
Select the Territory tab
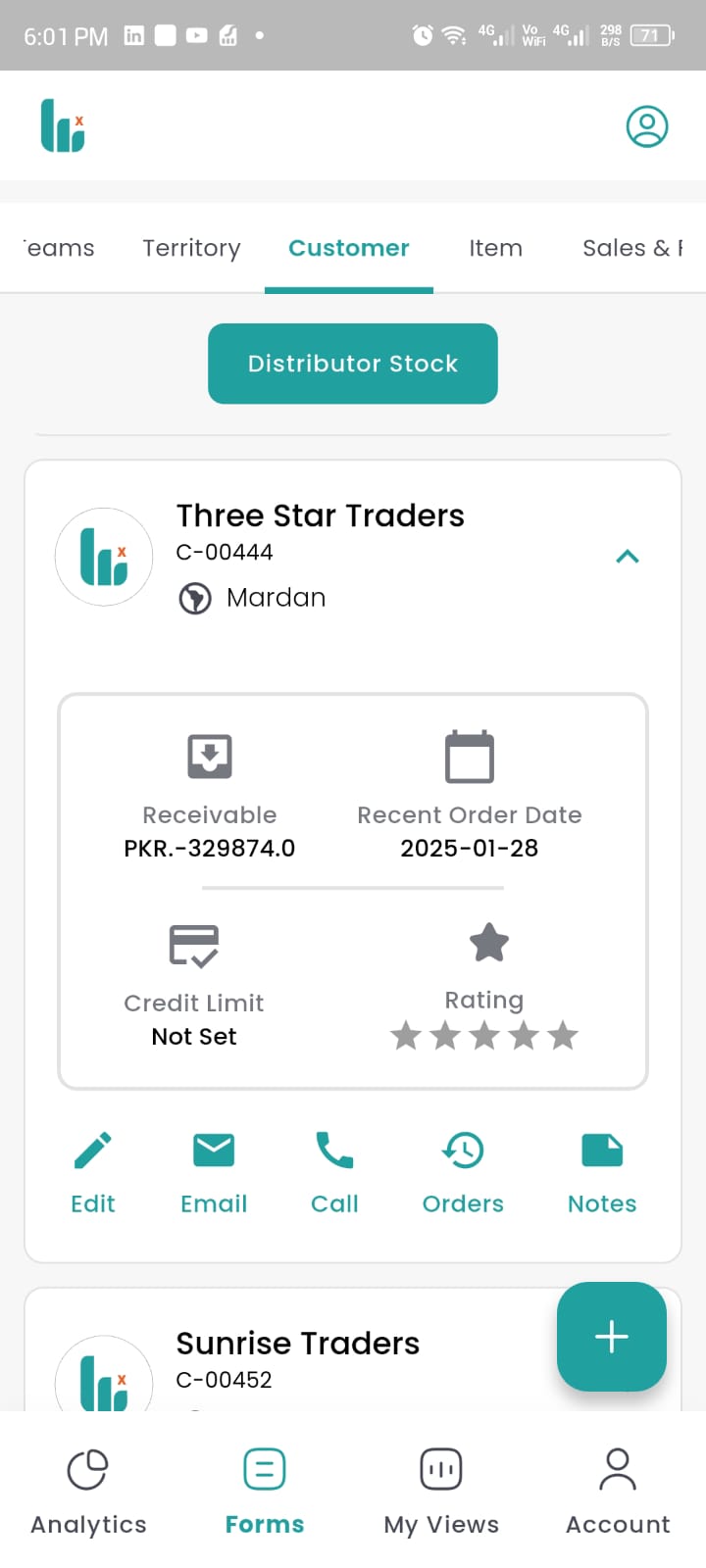(x=191, y=248)
